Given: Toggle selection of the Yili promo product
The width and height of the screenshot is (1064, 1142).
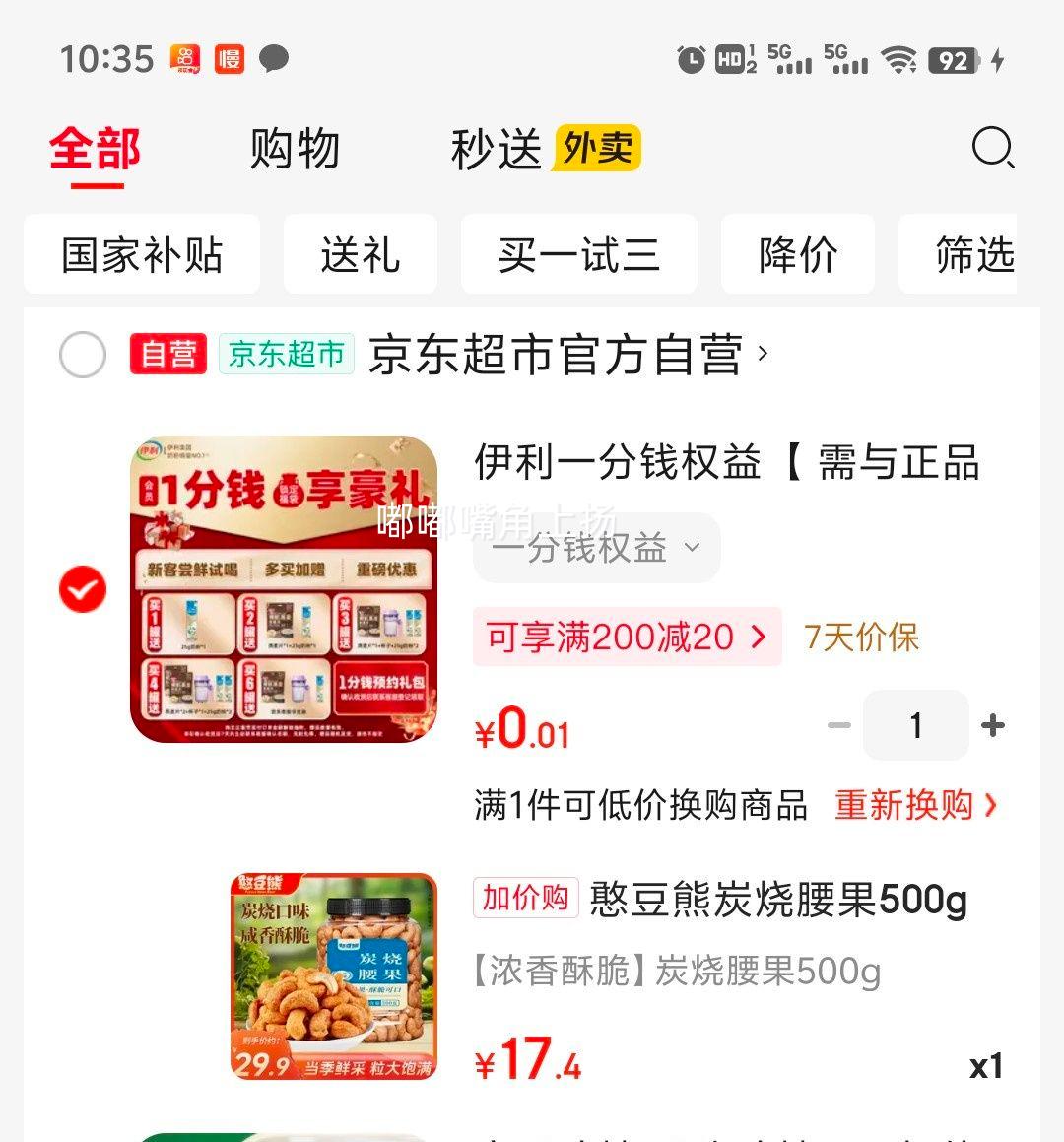Looking at the screenshot, I should pos(82,588).
